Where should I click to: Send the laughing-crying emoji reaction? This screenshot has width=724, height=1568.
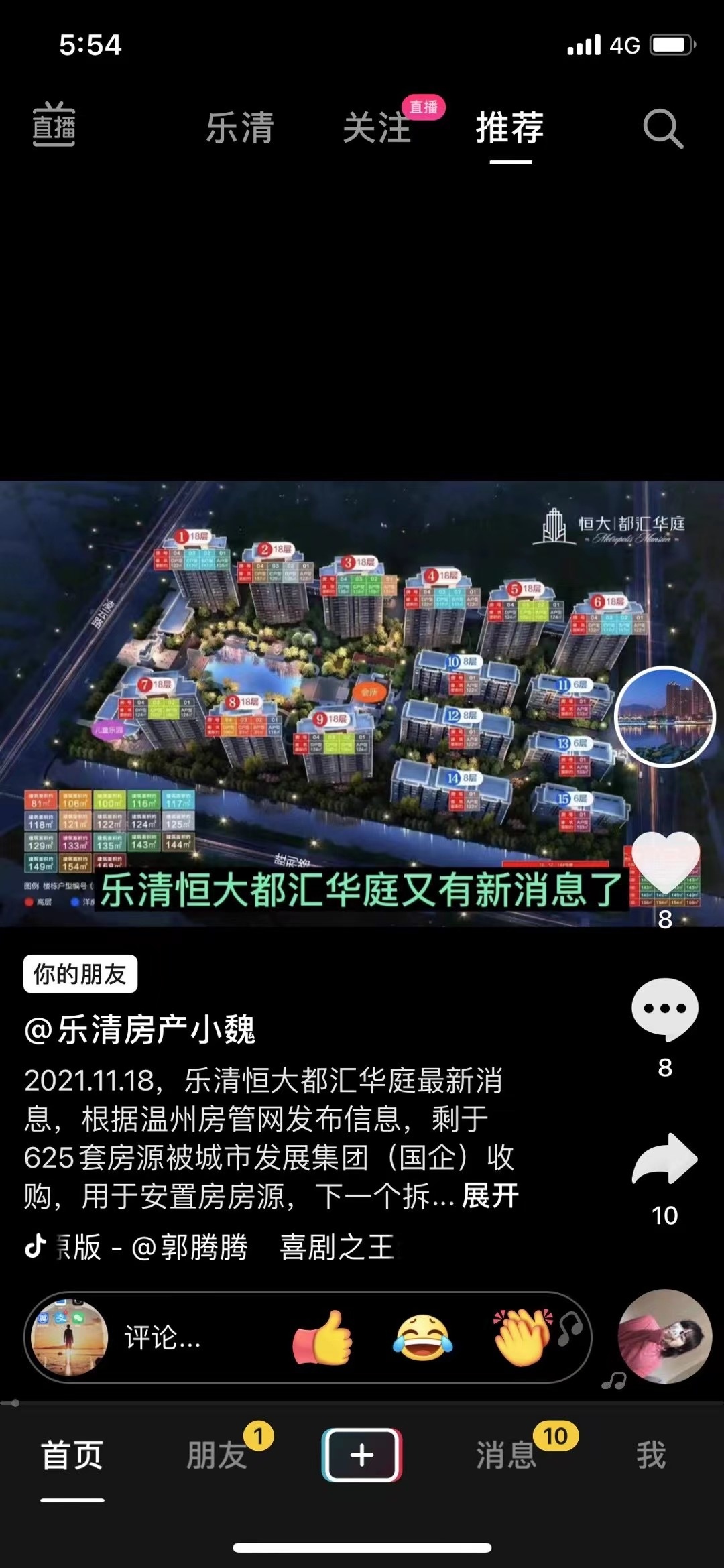(422, 1338)
